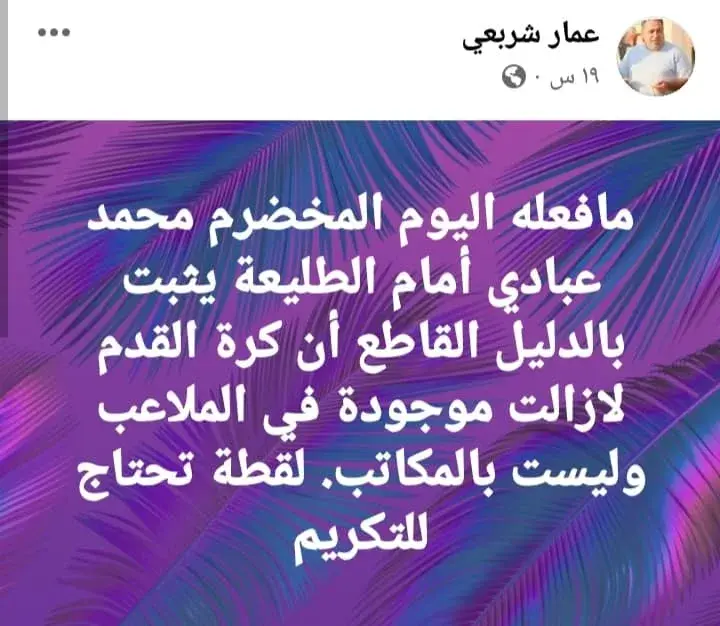The height and width of the screenshot is (626, 720).
Task: Open the post's three-dot options menu
Action: coord(54,32)
